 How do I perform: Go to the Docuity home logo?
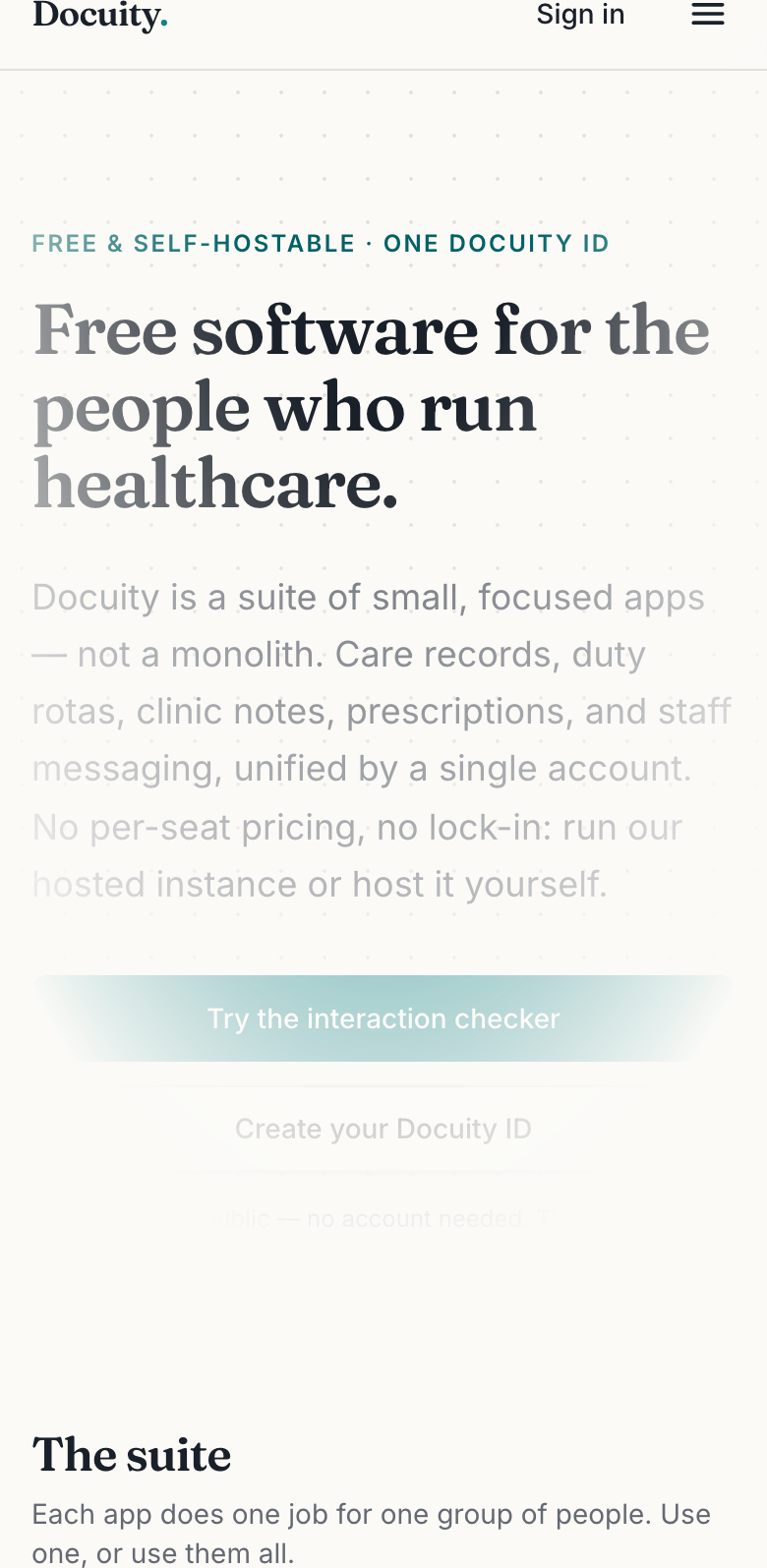click(x=100, y=16)
